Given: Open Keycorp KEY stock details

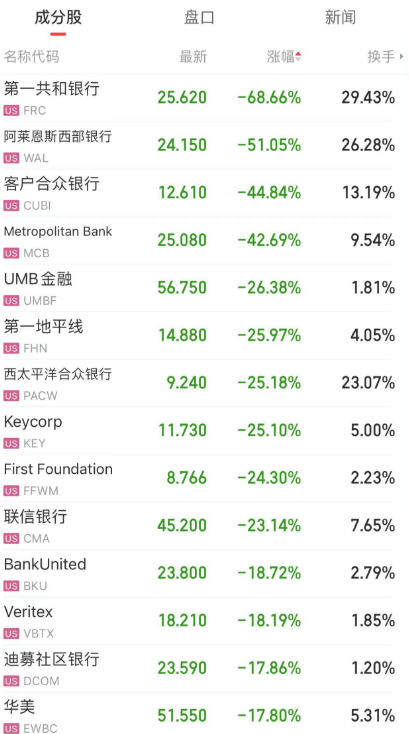Looking at the screenshot, I should 204,431.
